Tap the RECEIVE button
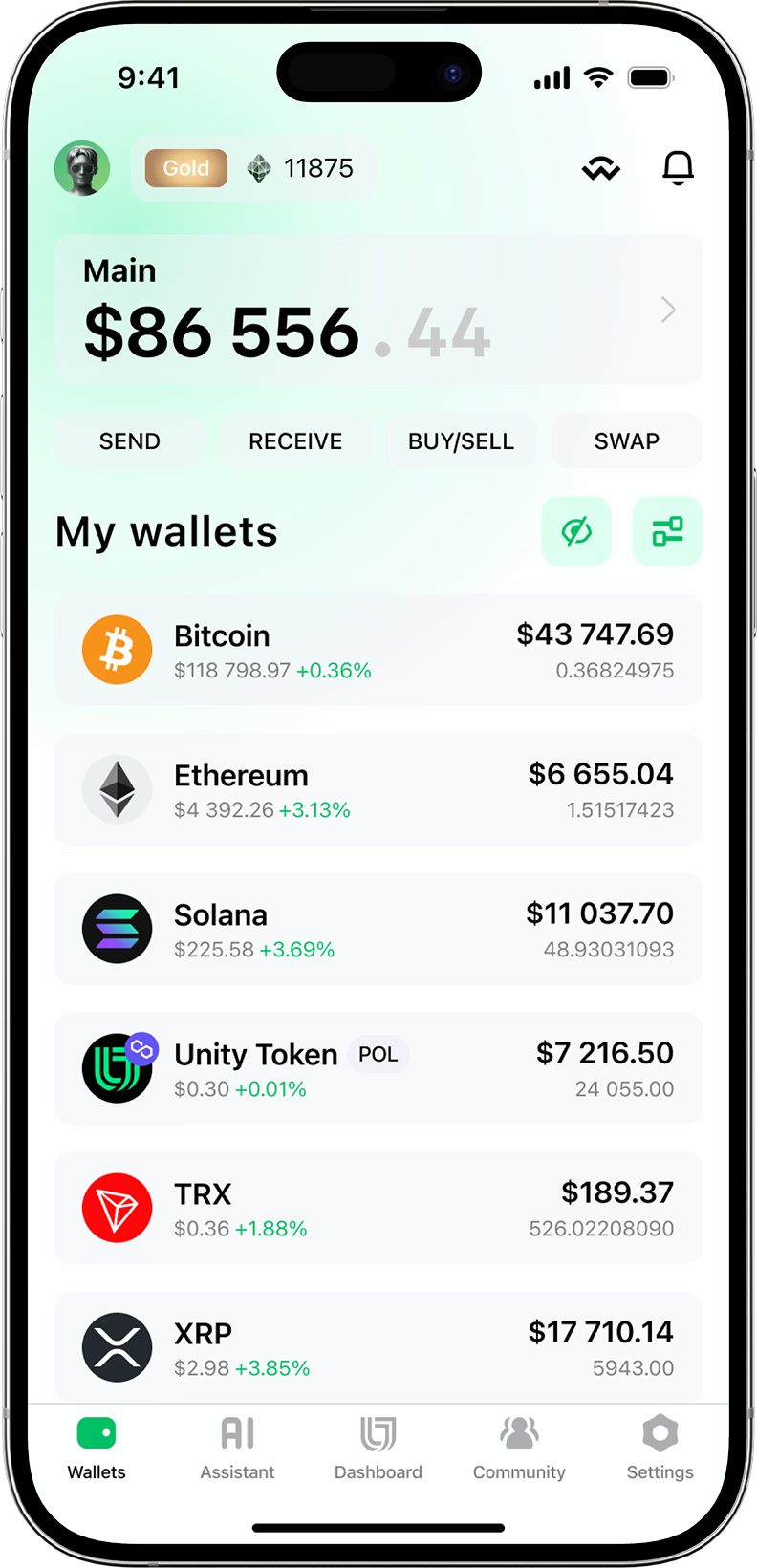Viewport: 757px width, 1568px height. [x=295, y=440]
